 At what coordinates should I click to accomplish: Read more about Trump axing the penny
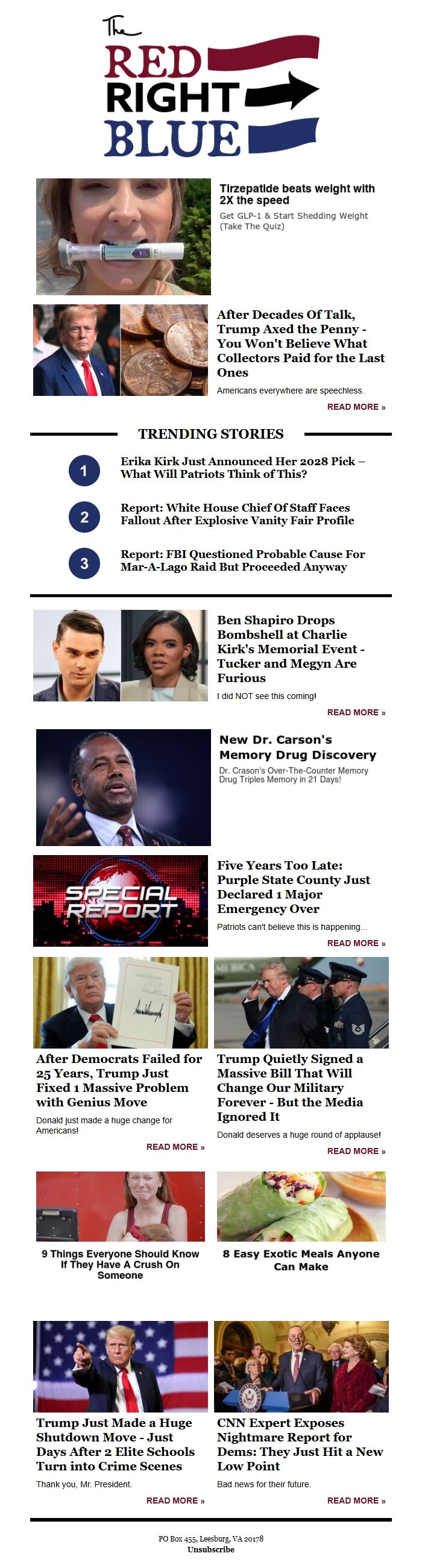(356, 407)
